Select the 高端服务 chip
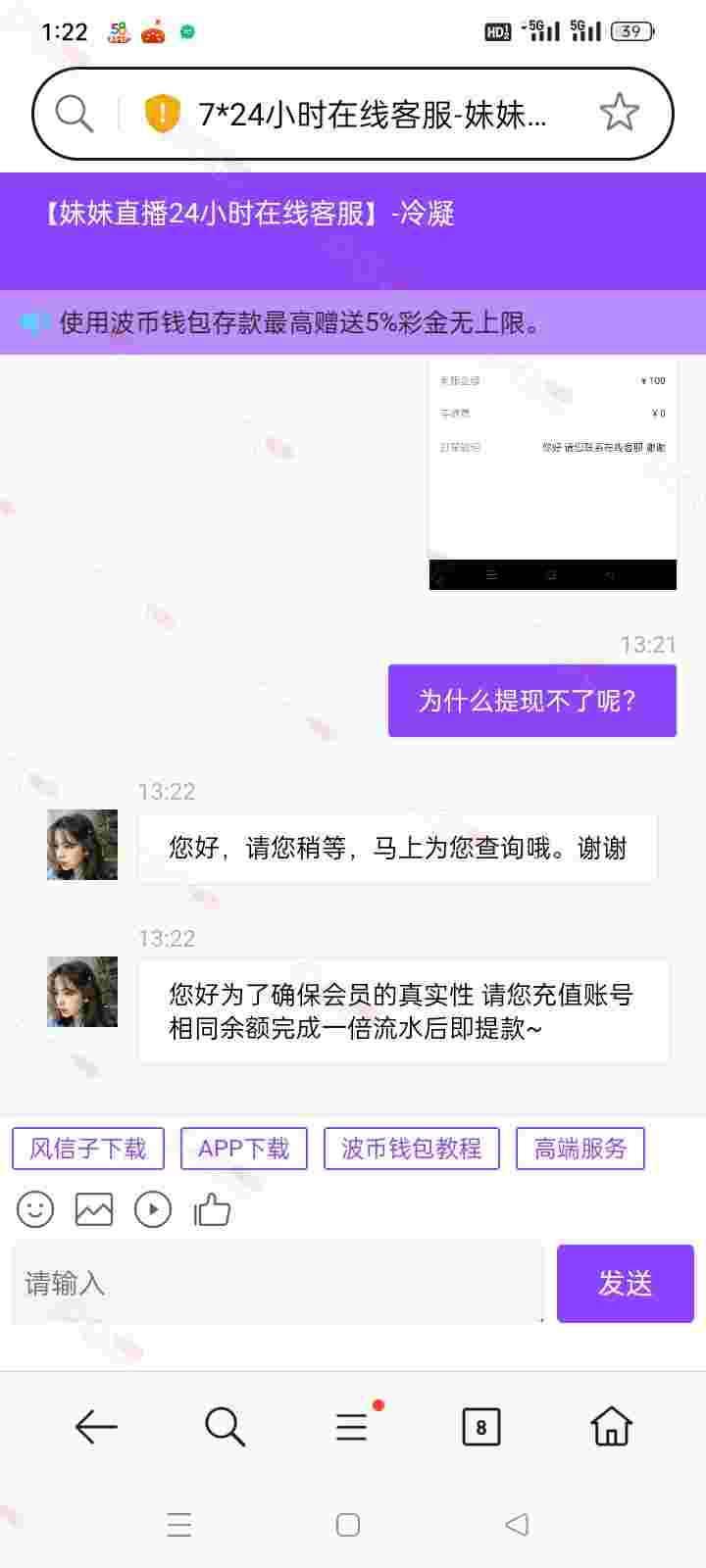The image size is (706, 1568). (x=580, y=1149)
